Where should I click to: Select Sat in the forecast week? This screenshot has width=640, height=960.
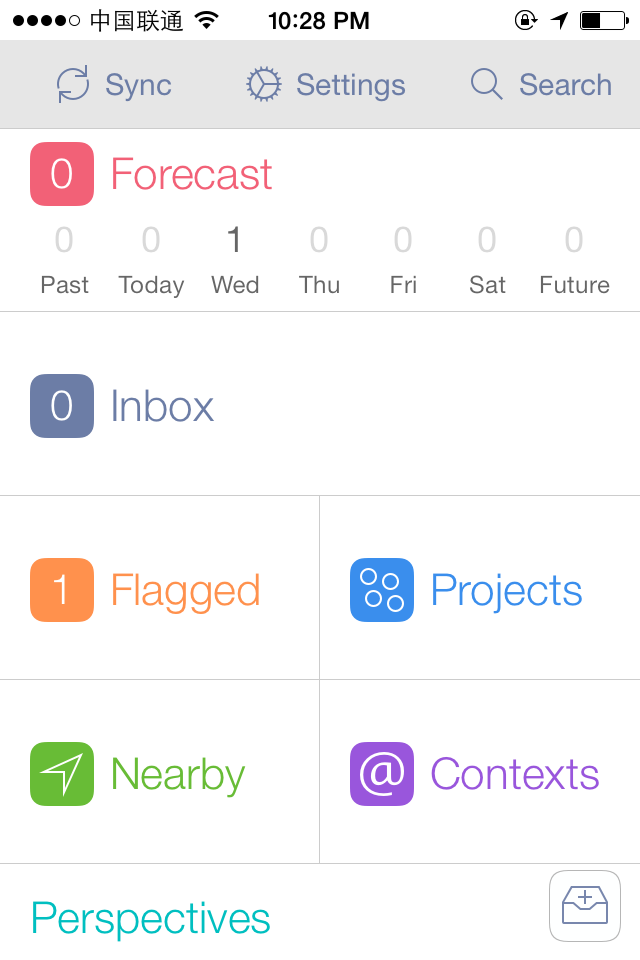coord(487,260)
